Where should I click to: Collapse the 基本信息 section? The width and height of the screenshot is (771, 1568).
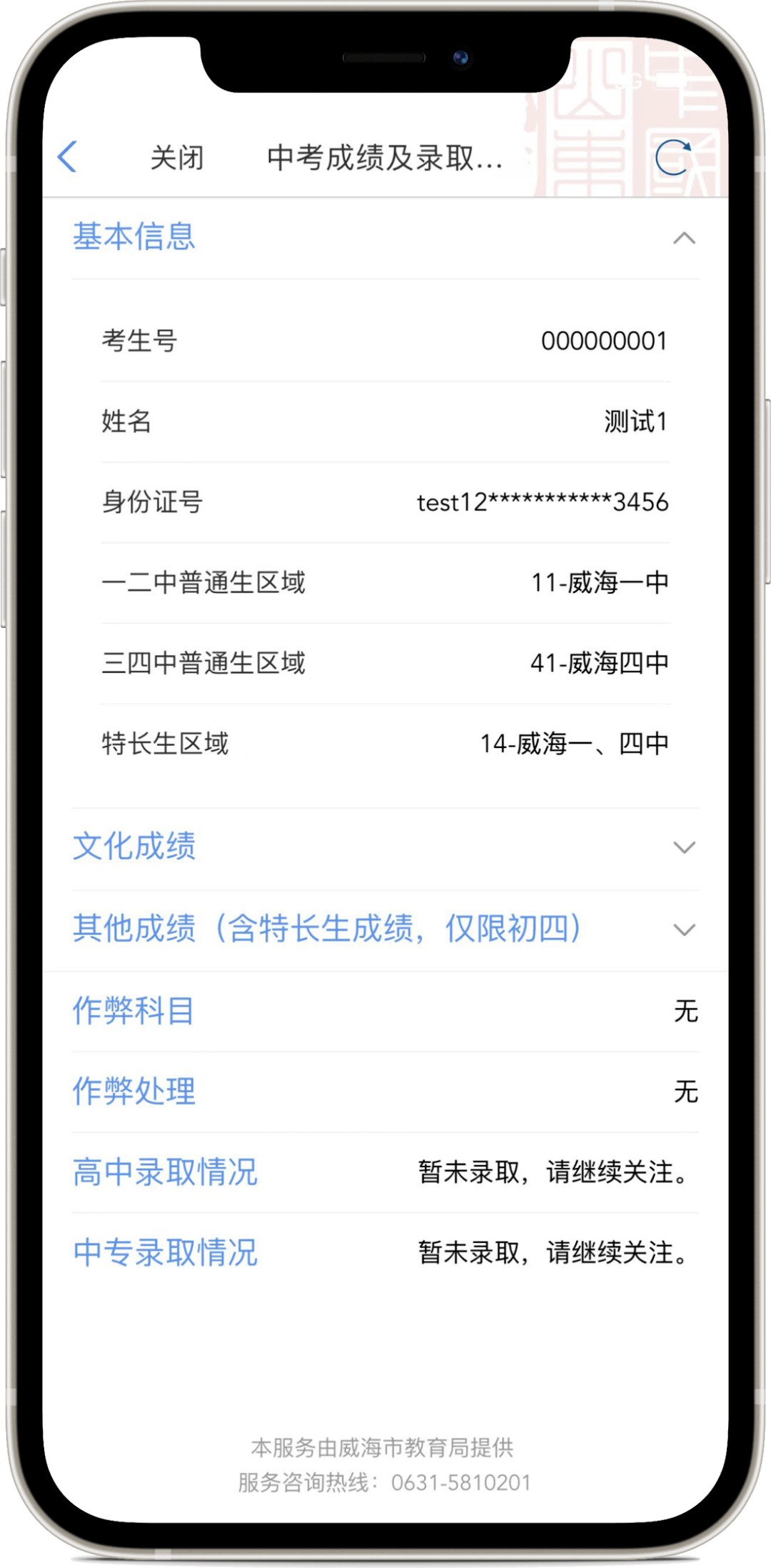click(683, 238)
